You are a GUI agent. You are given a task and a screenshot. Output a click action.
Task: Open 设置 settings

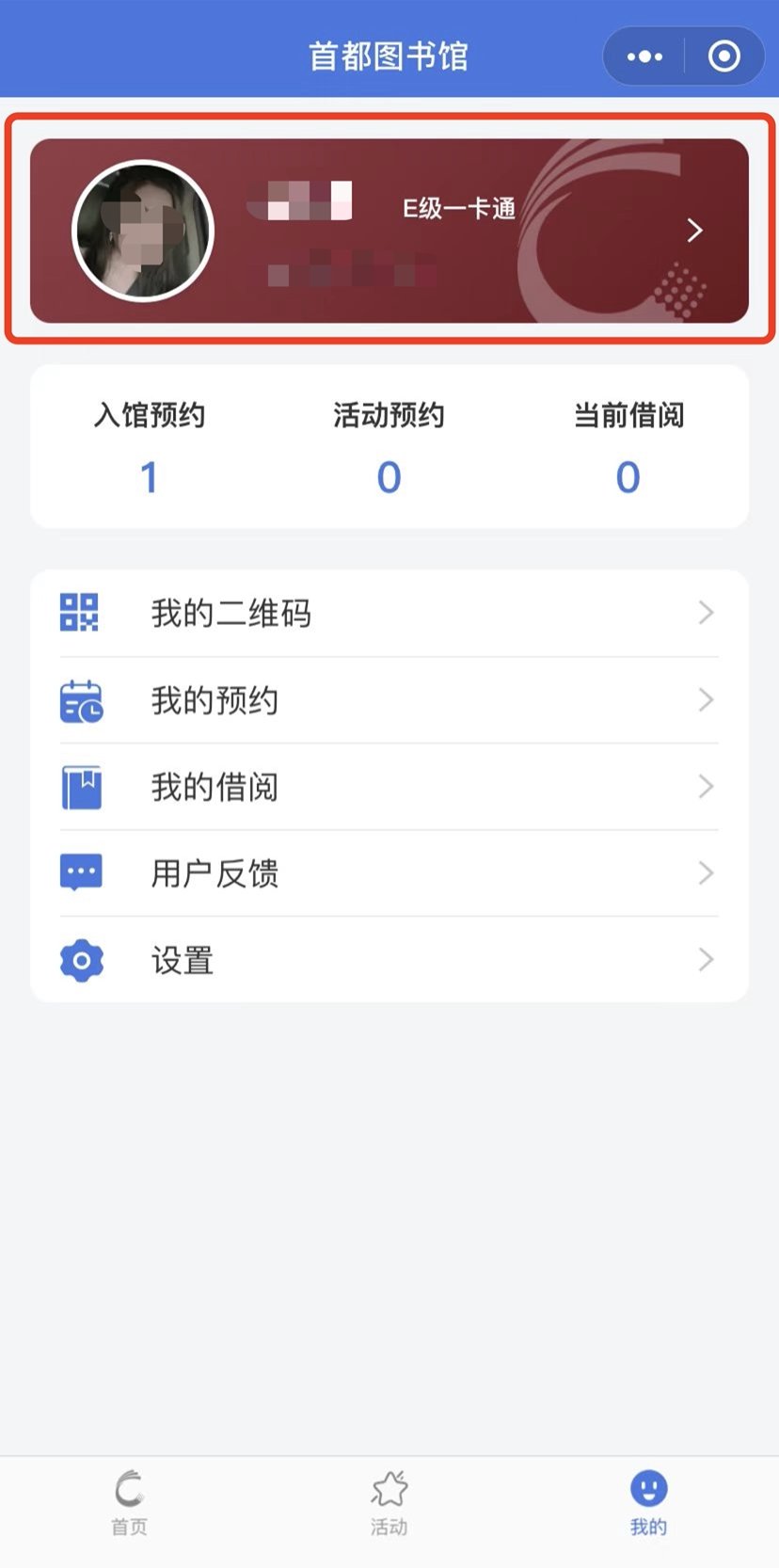point(389,960)
